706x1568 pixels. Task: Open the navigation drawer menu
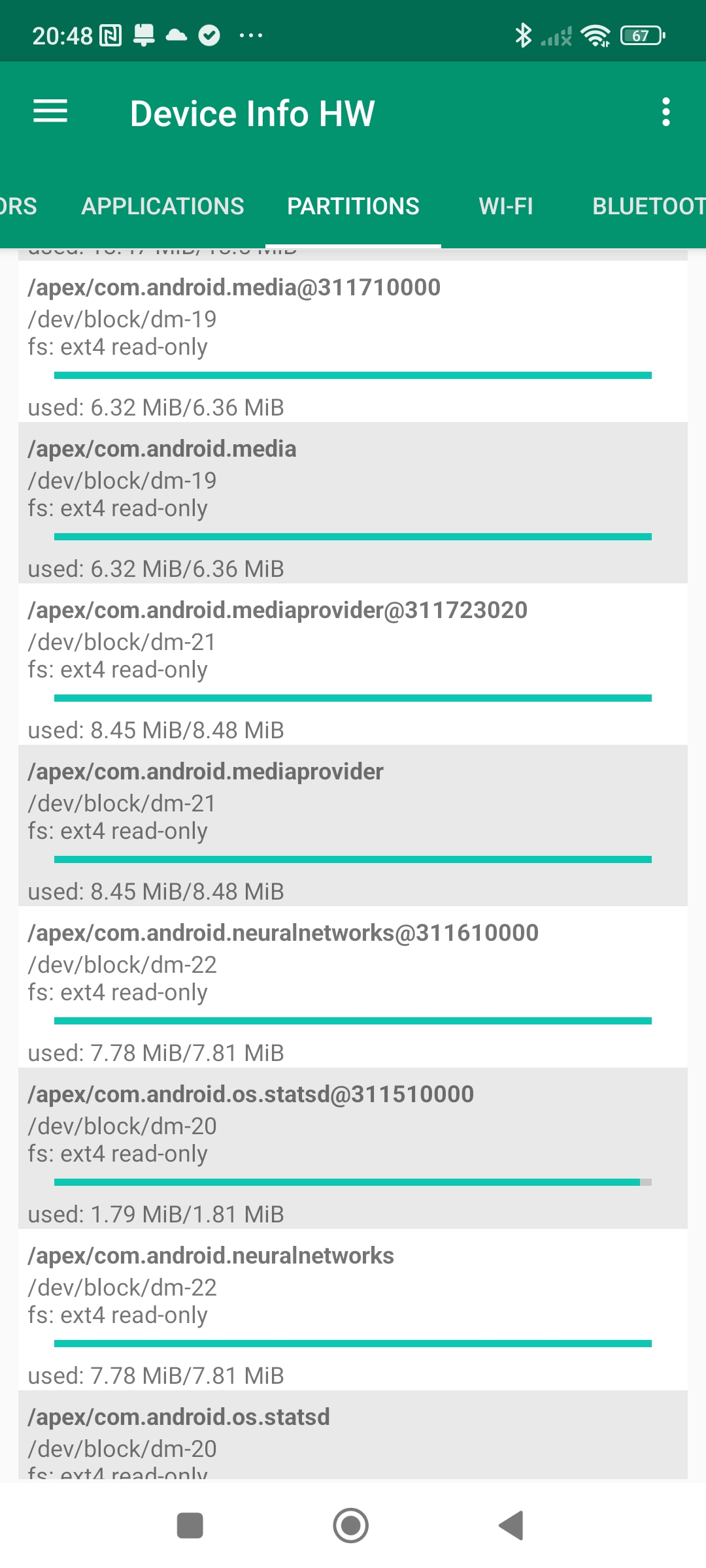click(50, 112)
